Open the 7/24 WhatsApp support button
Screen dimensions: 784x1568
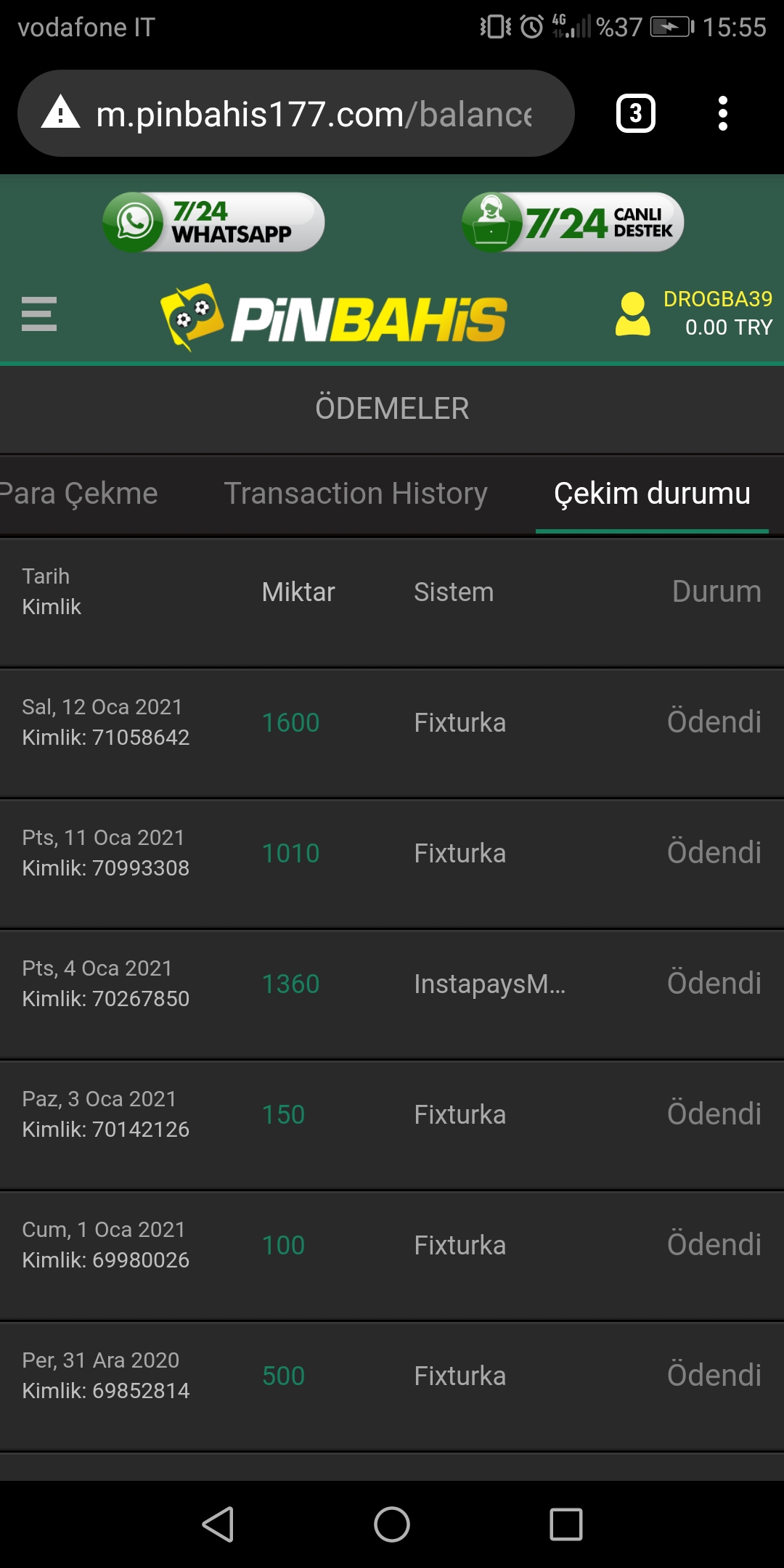click(213, 222)
